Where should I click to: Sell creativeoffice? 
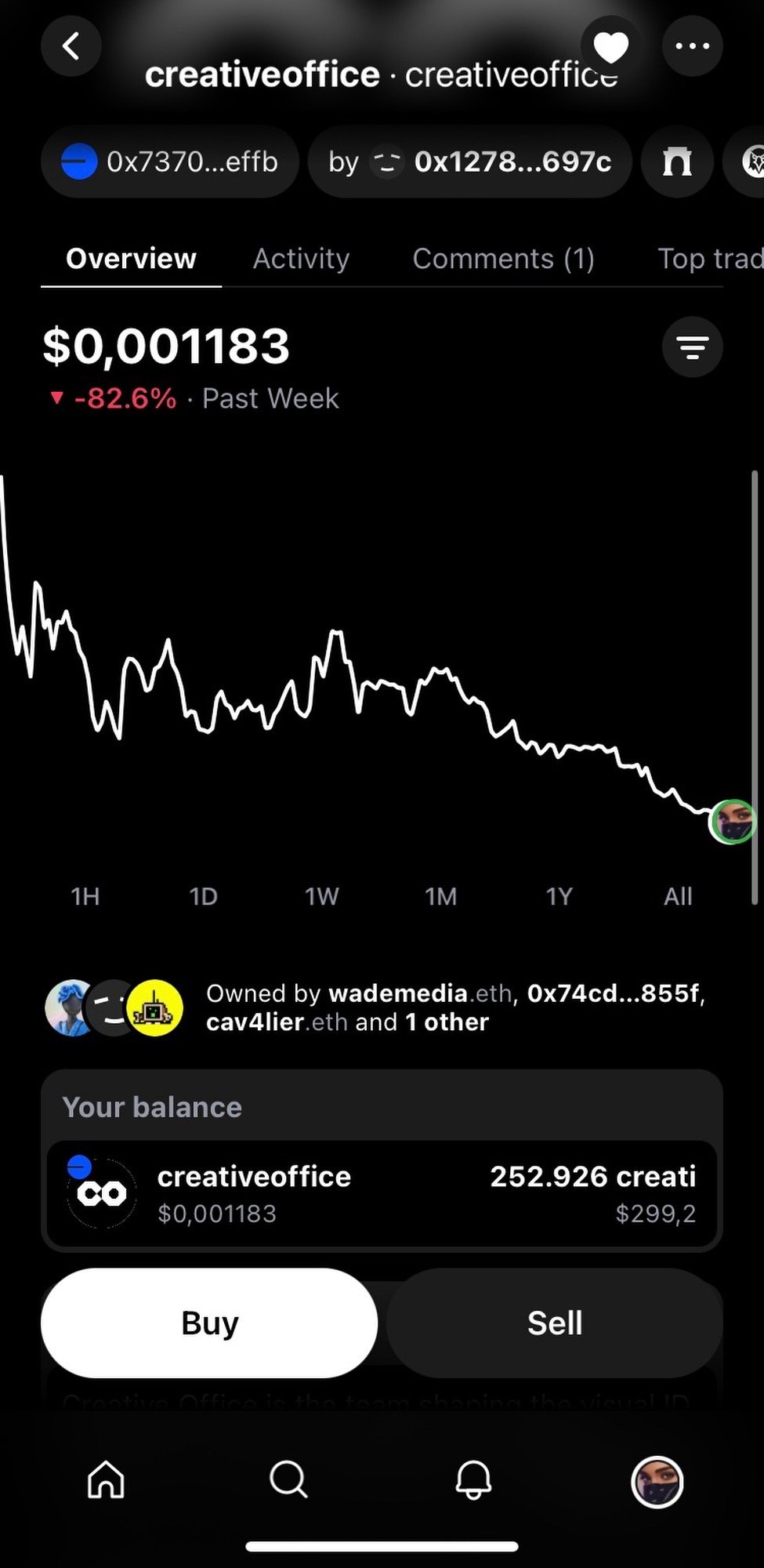555,1323
